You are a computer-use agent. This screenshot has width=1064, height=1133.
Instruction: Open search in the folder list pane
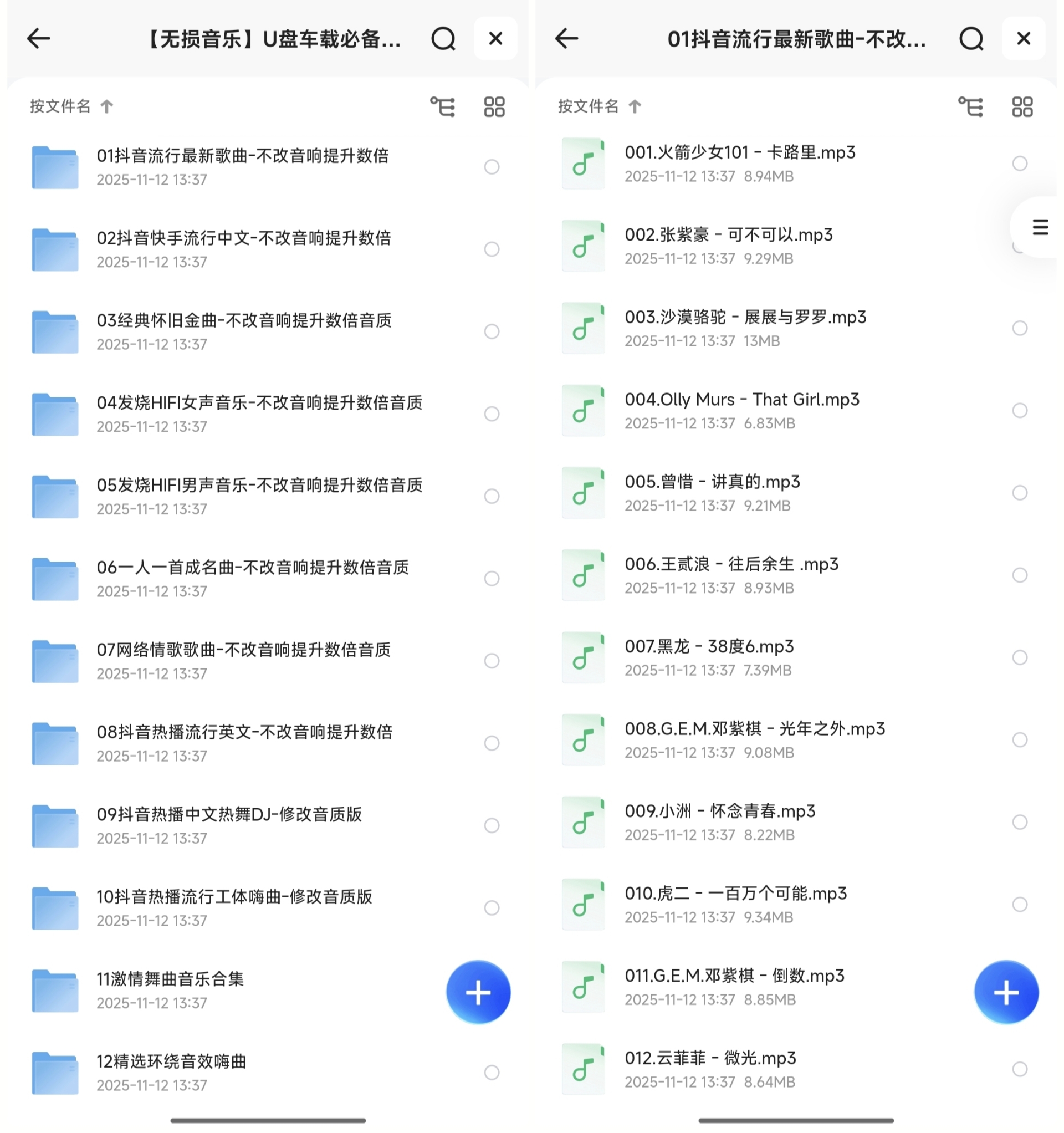pos(443,38)
